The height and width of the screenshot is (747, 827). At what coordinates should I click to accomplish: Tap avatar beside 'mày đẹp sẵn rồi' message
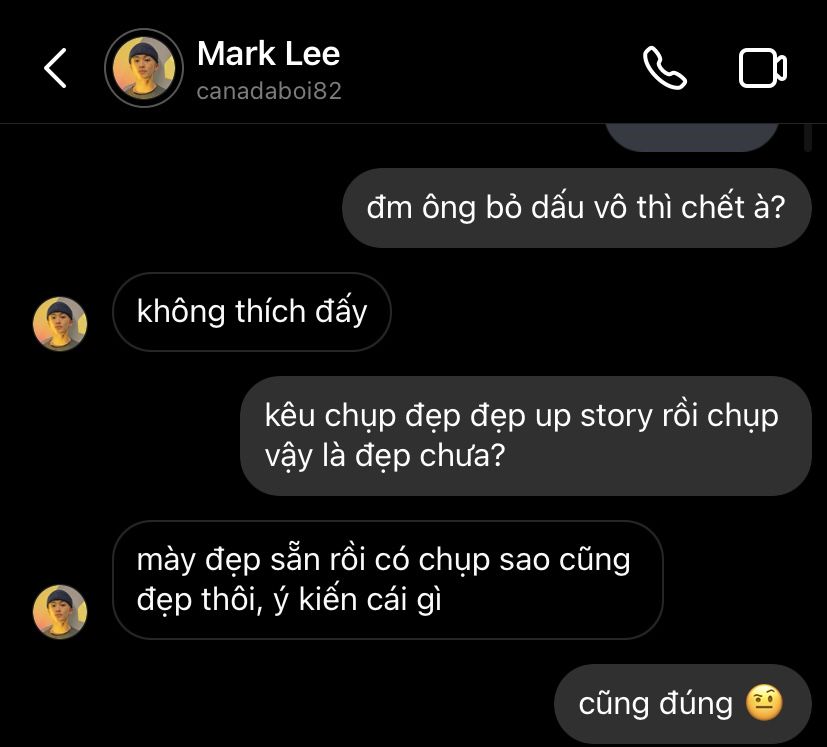click(60, 612)
